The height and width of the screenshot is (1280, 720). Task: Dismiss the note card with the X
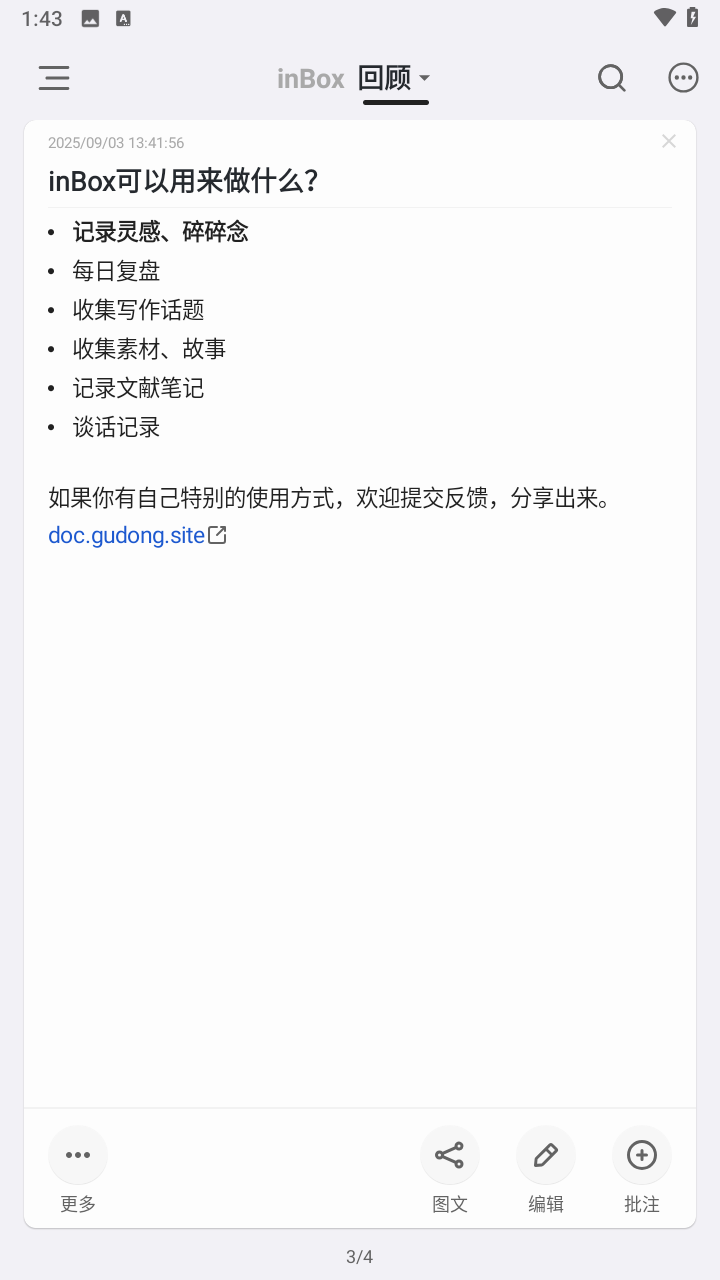tap(669, 142)
